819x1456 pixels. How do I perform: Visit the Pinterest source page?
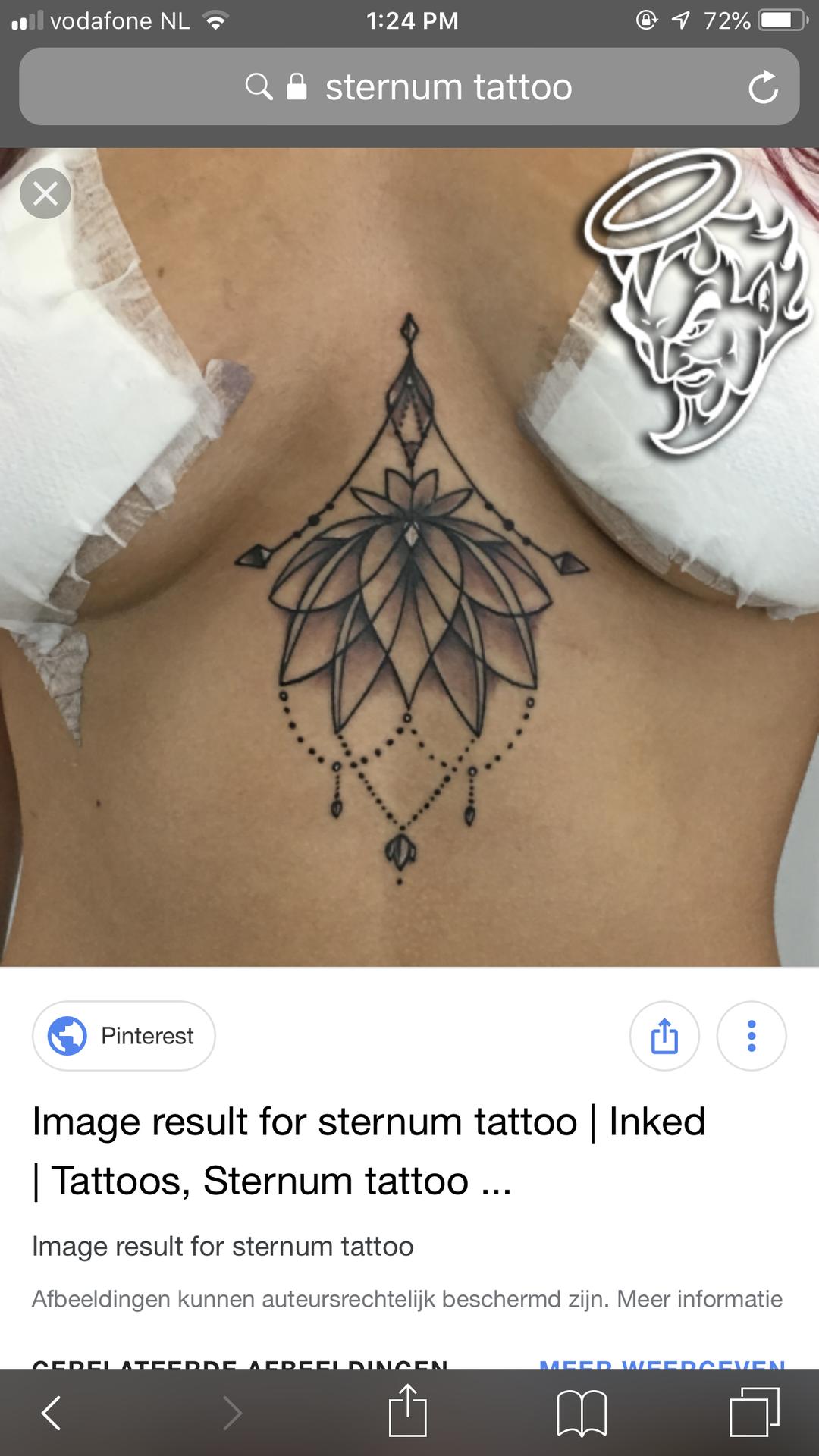pos(124,1036)
